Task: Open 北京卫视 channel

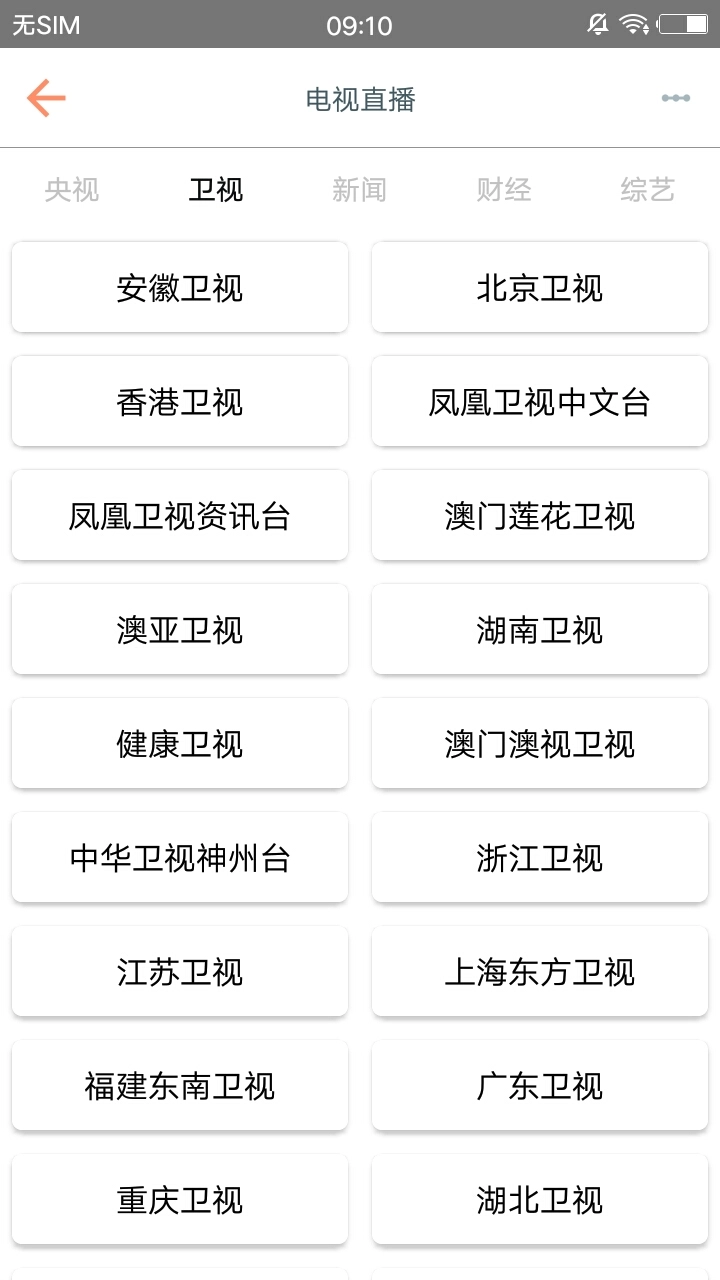Action: pyautogui.click(x=539, y=287)
